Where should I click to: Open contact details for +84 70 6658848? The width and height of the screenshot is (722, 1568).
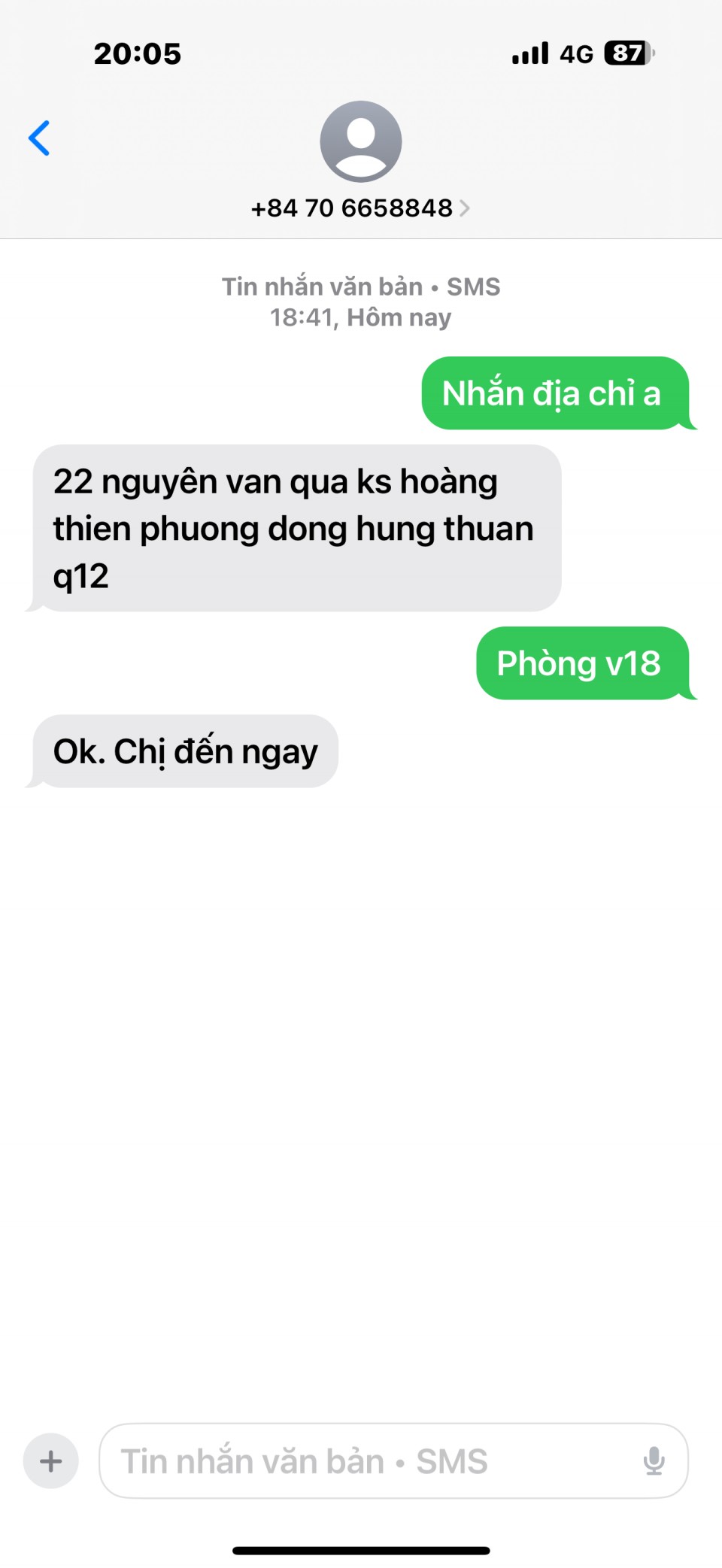coord(360,208)
